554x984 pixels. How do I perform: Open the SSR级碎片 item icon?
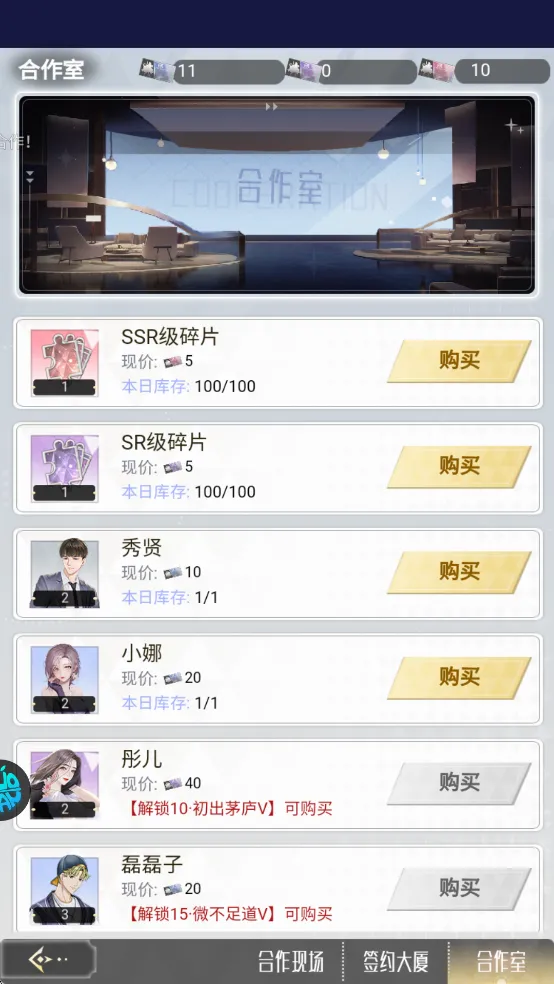click(65, 363)
